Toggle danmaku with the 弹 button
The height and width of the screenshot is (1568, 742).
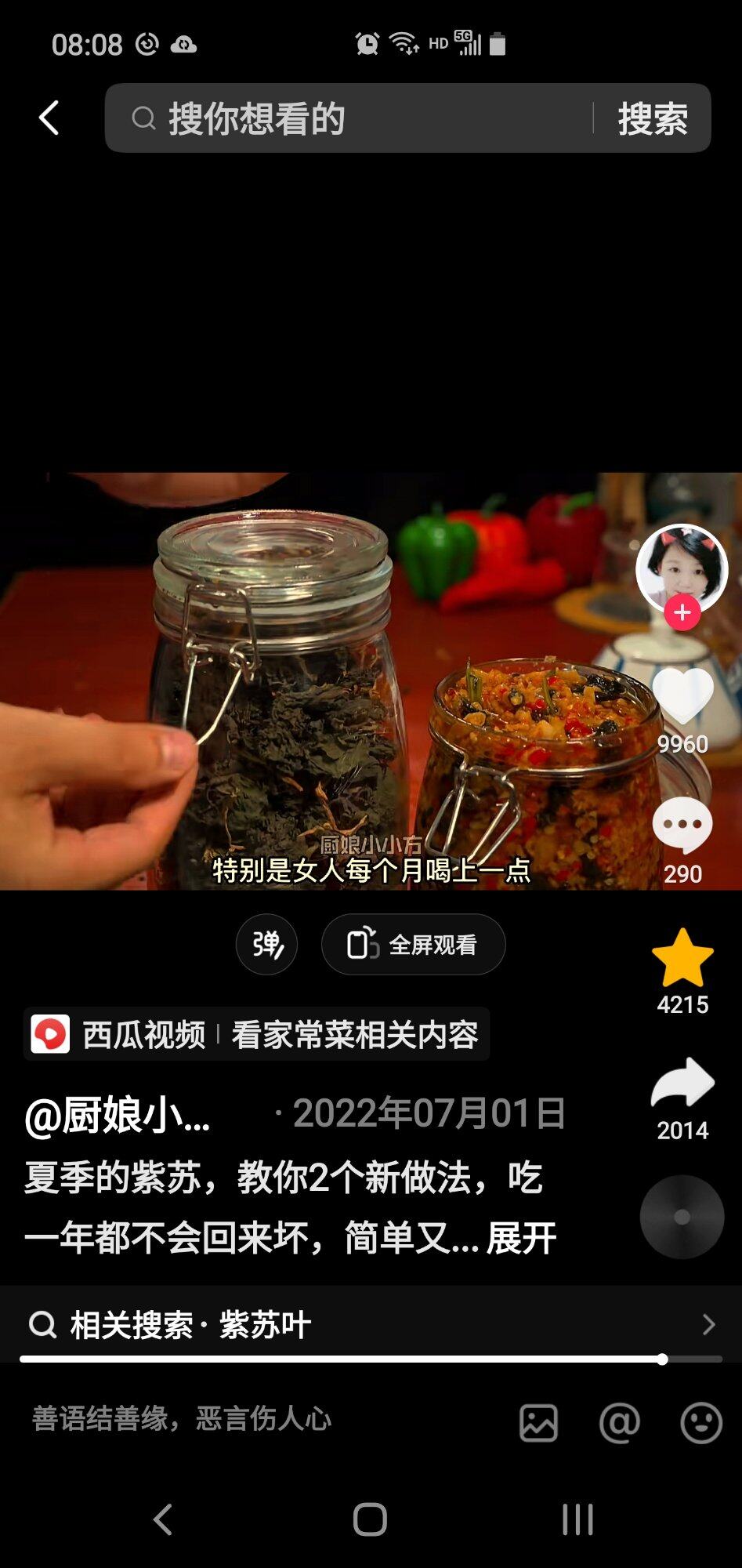tap(266, 945)
